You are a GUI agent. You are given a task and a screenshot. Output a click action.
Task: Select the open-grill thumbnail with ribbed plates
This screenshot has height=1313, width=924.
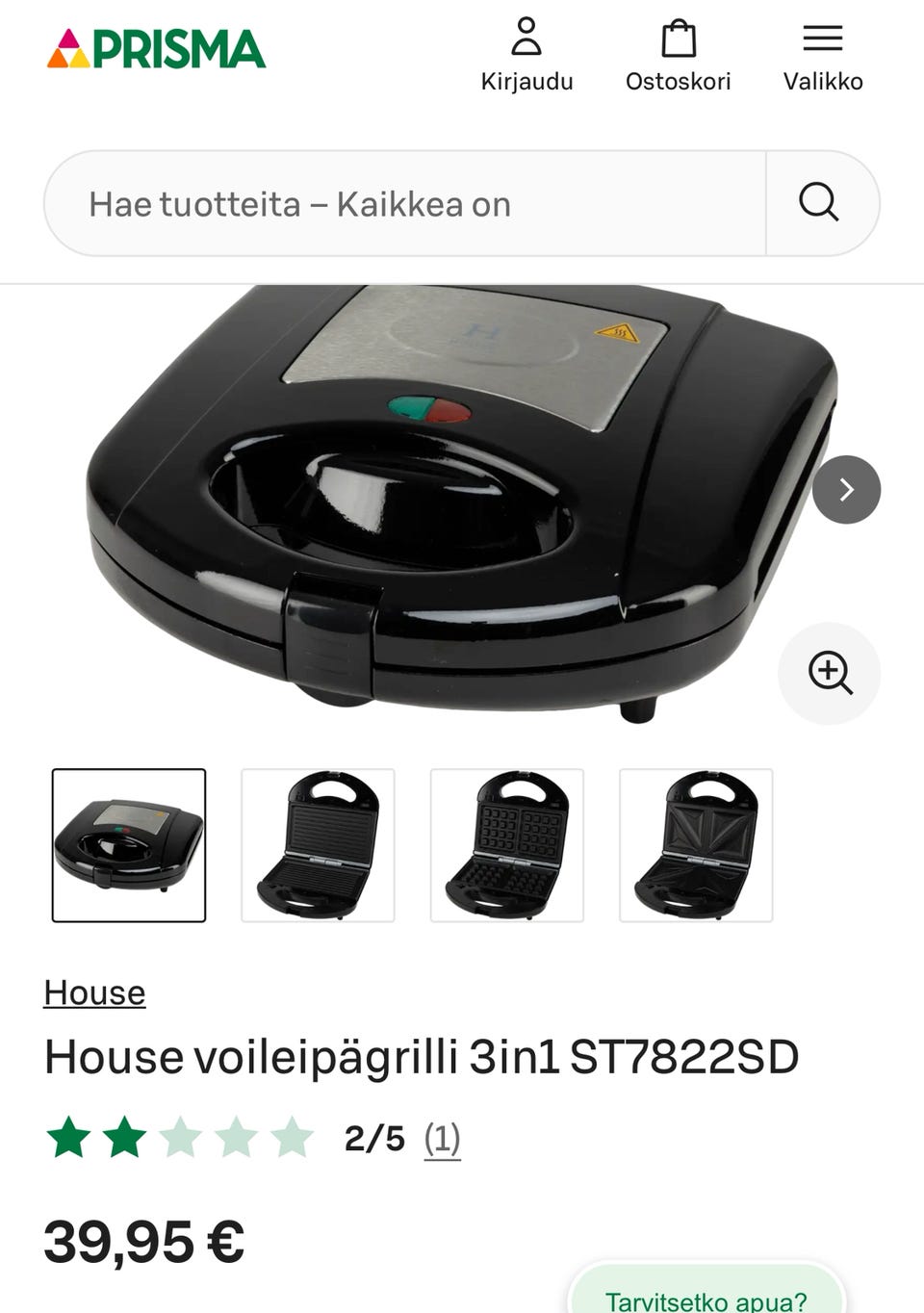click(x=318, y=845)
